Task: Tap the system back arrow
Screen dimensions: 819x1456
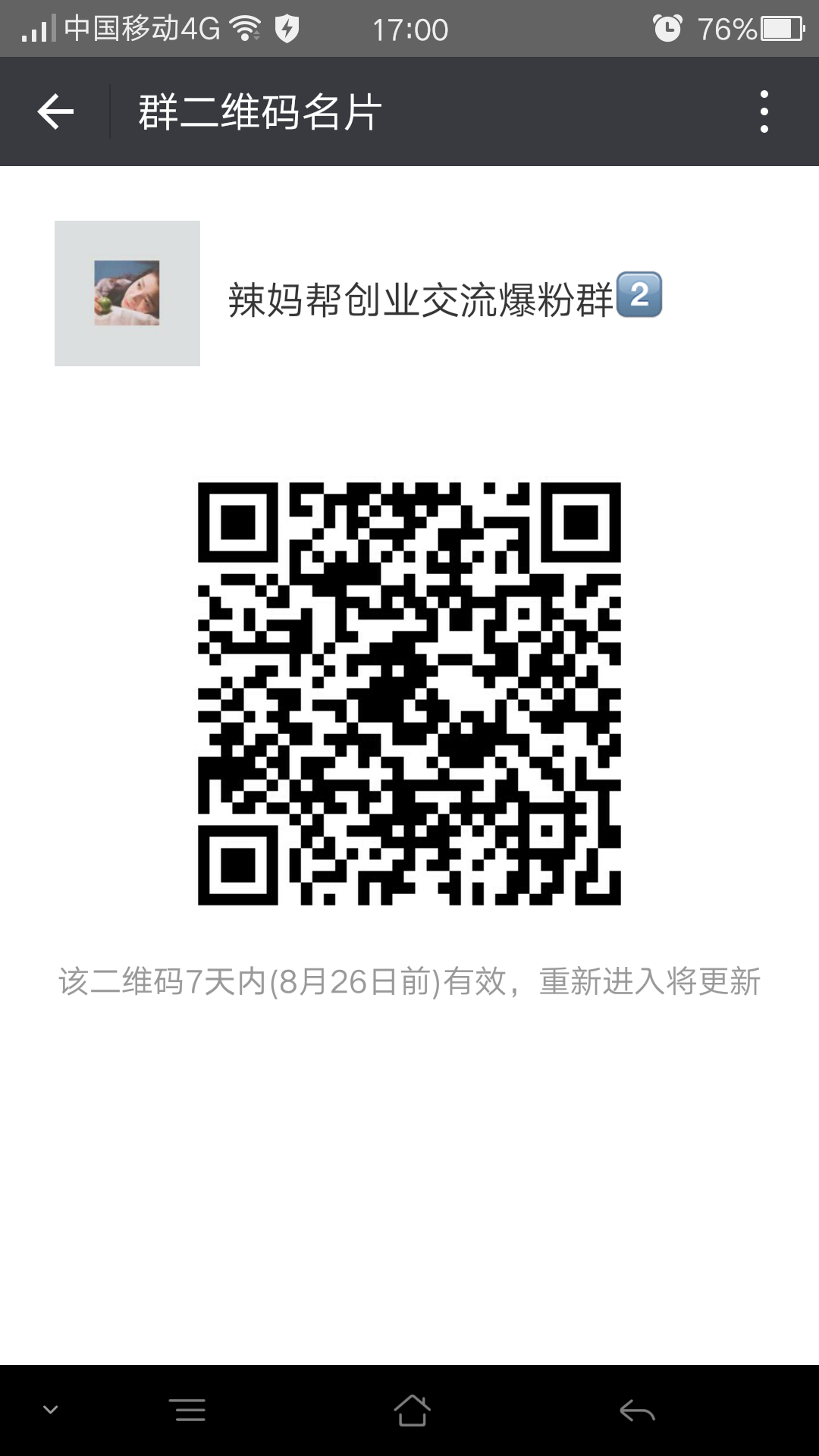Action: tap(637, 1410)
